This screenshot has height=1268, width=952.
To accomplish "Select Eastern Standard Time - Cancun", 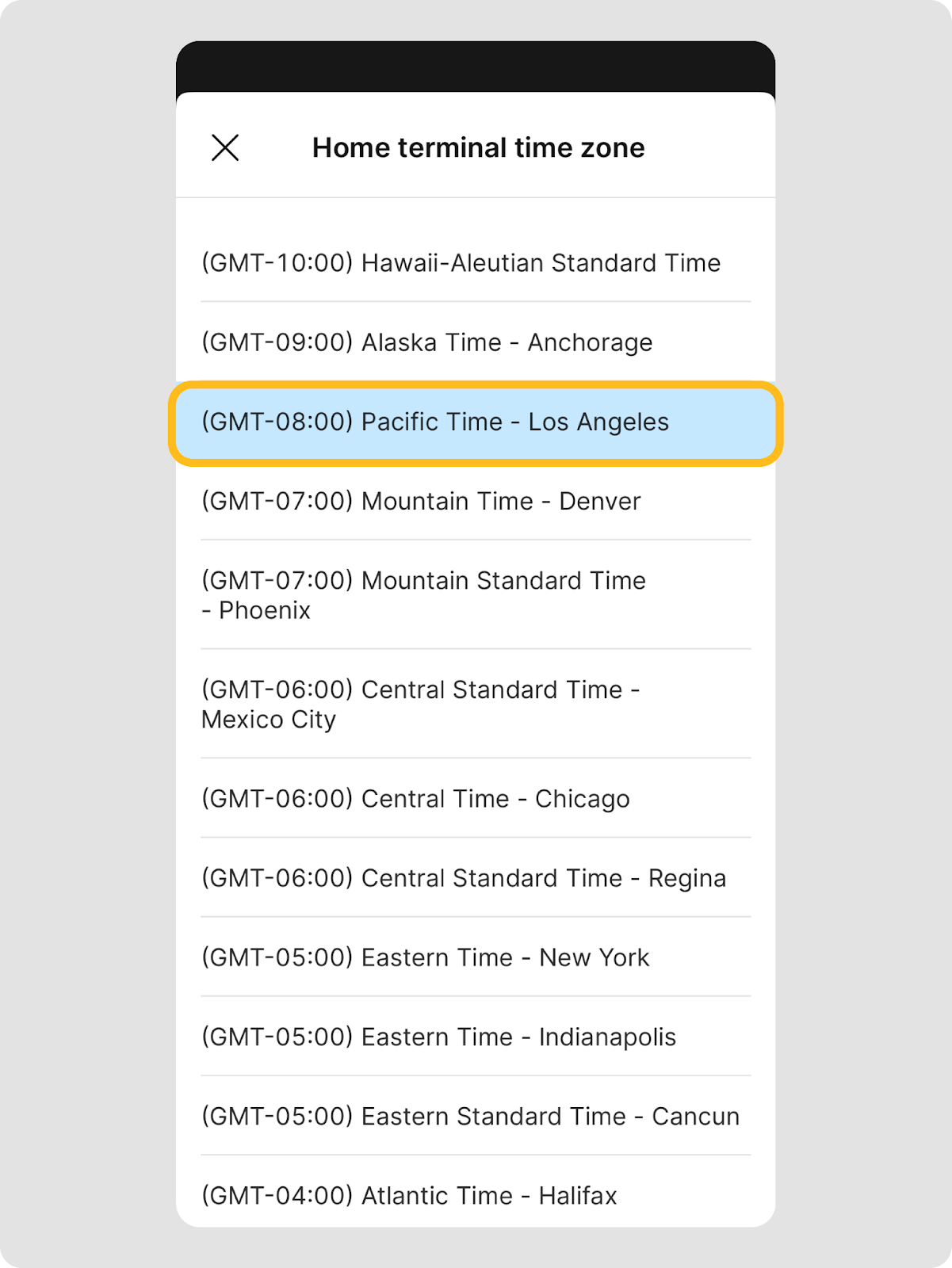I will click(x=471, y=1116).
